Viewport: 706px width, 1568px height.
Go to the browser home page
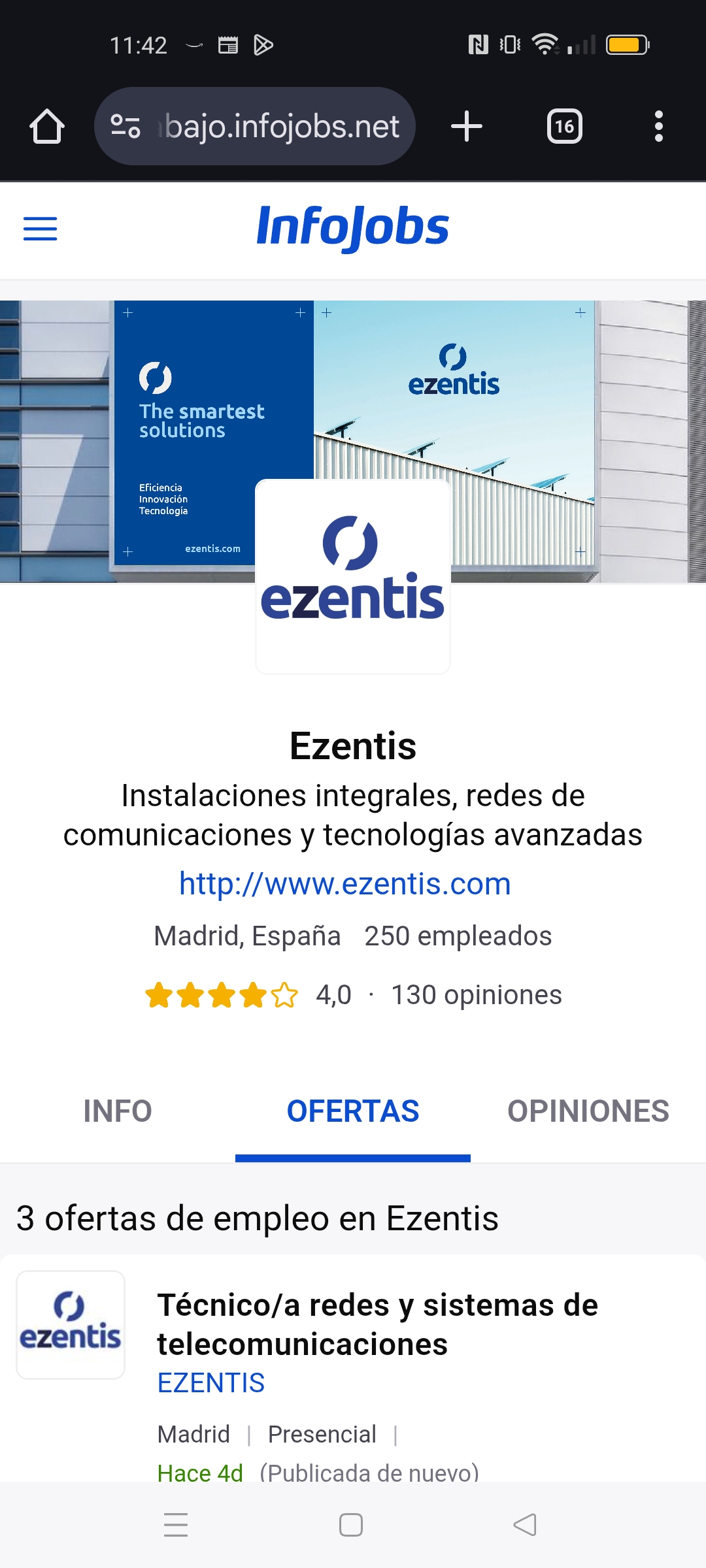(46, 126)
